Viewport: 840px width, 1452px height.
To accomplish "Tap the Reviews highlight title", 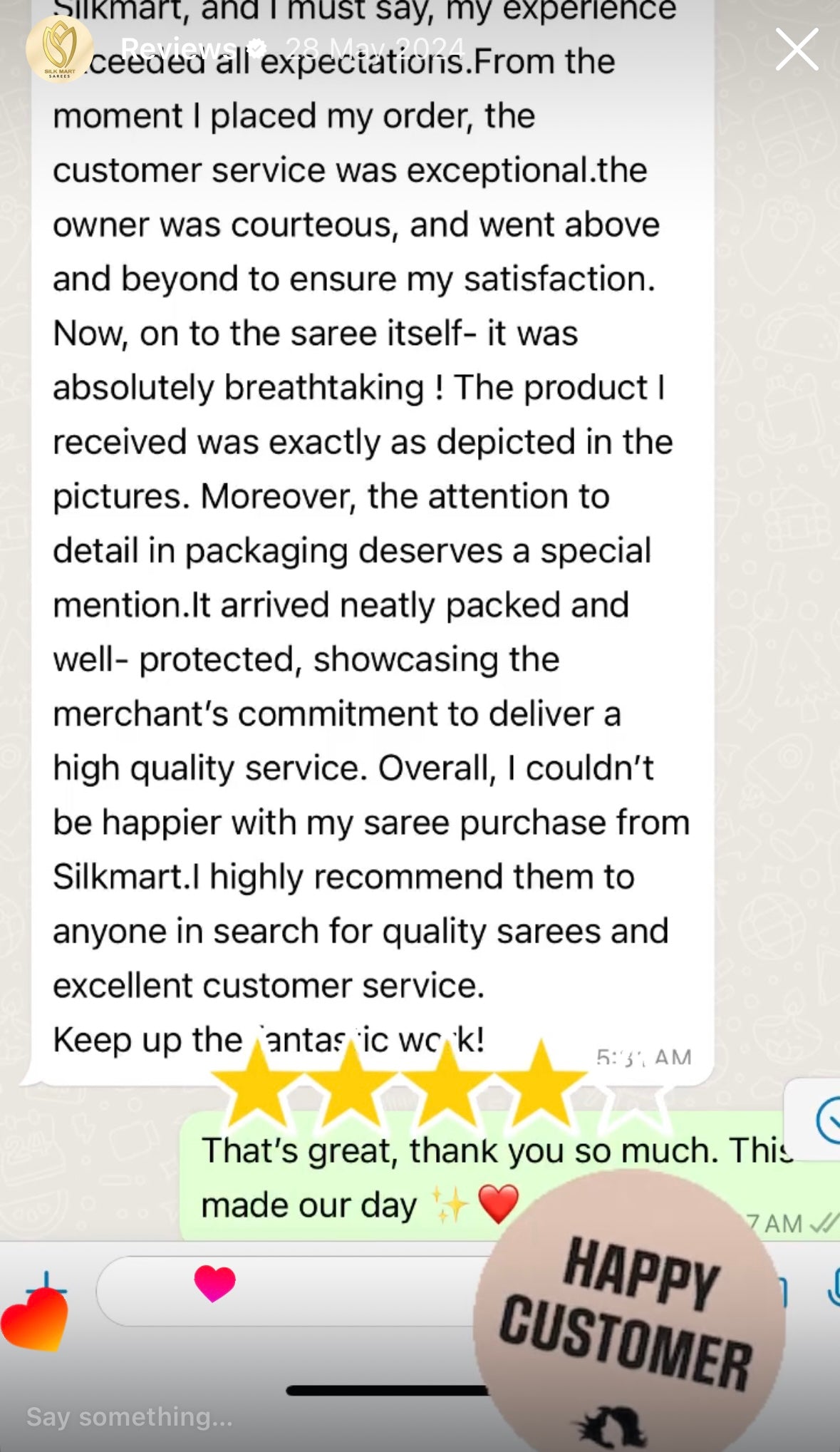I will [x=178, y=48].
